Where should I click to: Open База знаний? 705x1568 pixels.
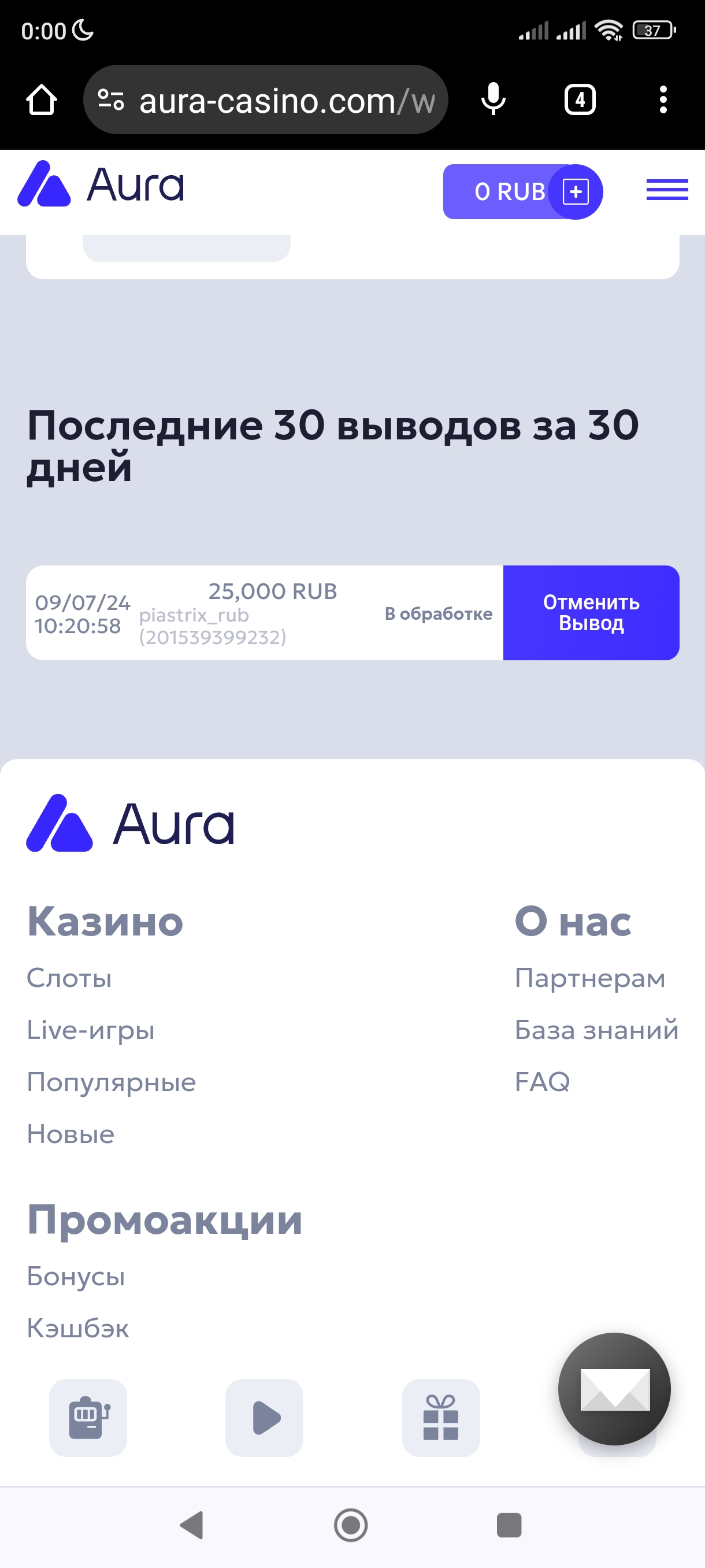(596, 1030)
